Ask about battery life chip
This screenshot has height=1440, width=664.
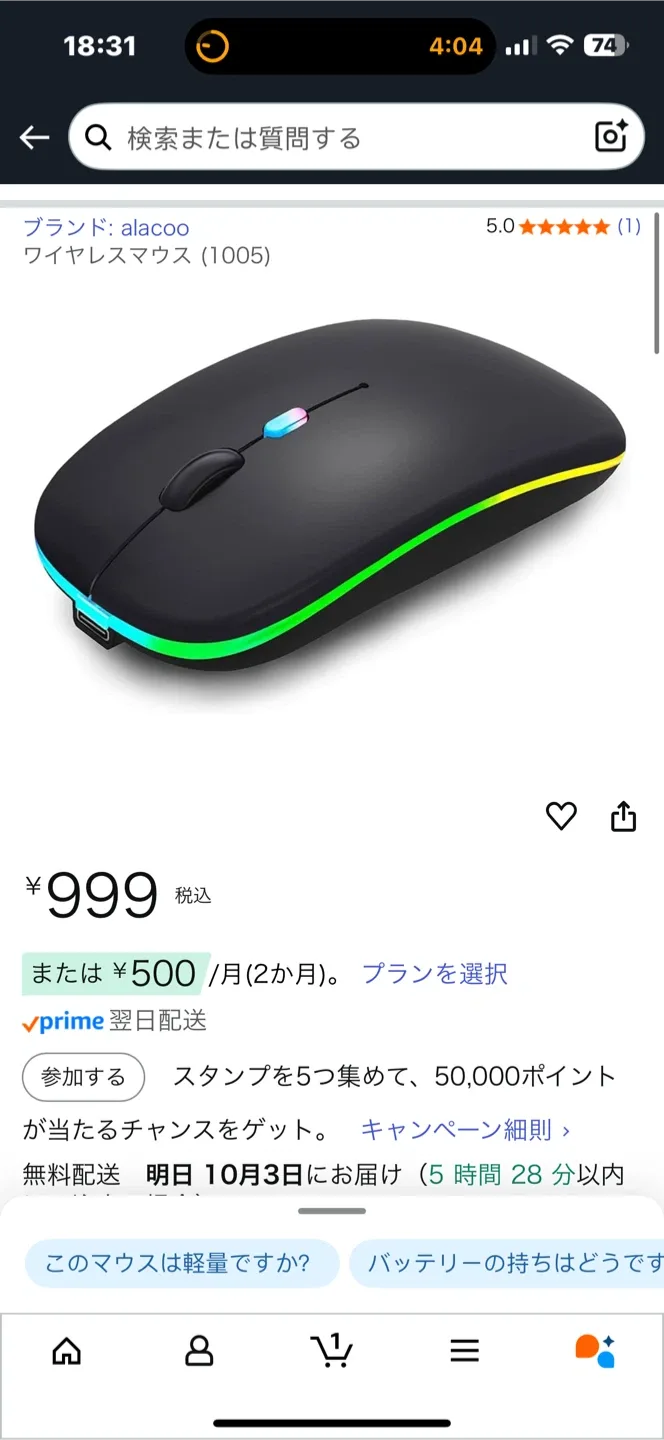[510, 1263]
